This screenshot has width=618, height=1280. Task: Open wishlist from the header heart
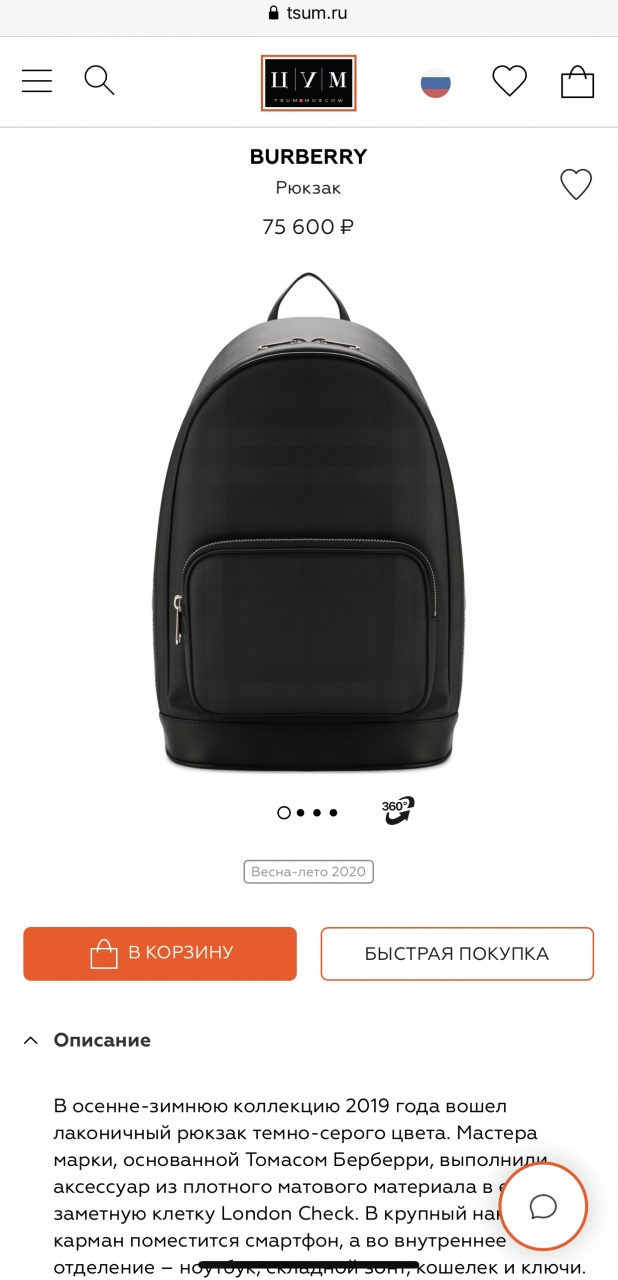(509, 81)
